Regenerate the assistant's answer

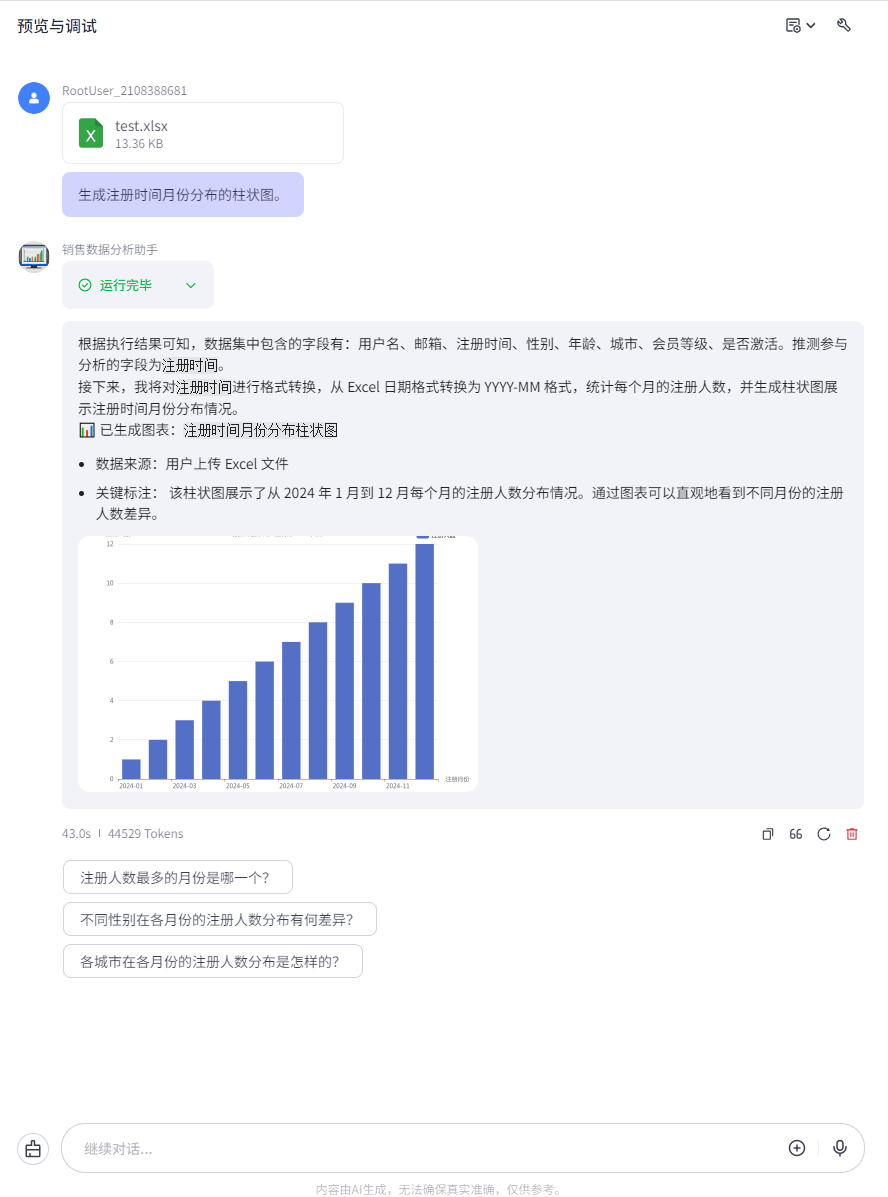[824, 834]
